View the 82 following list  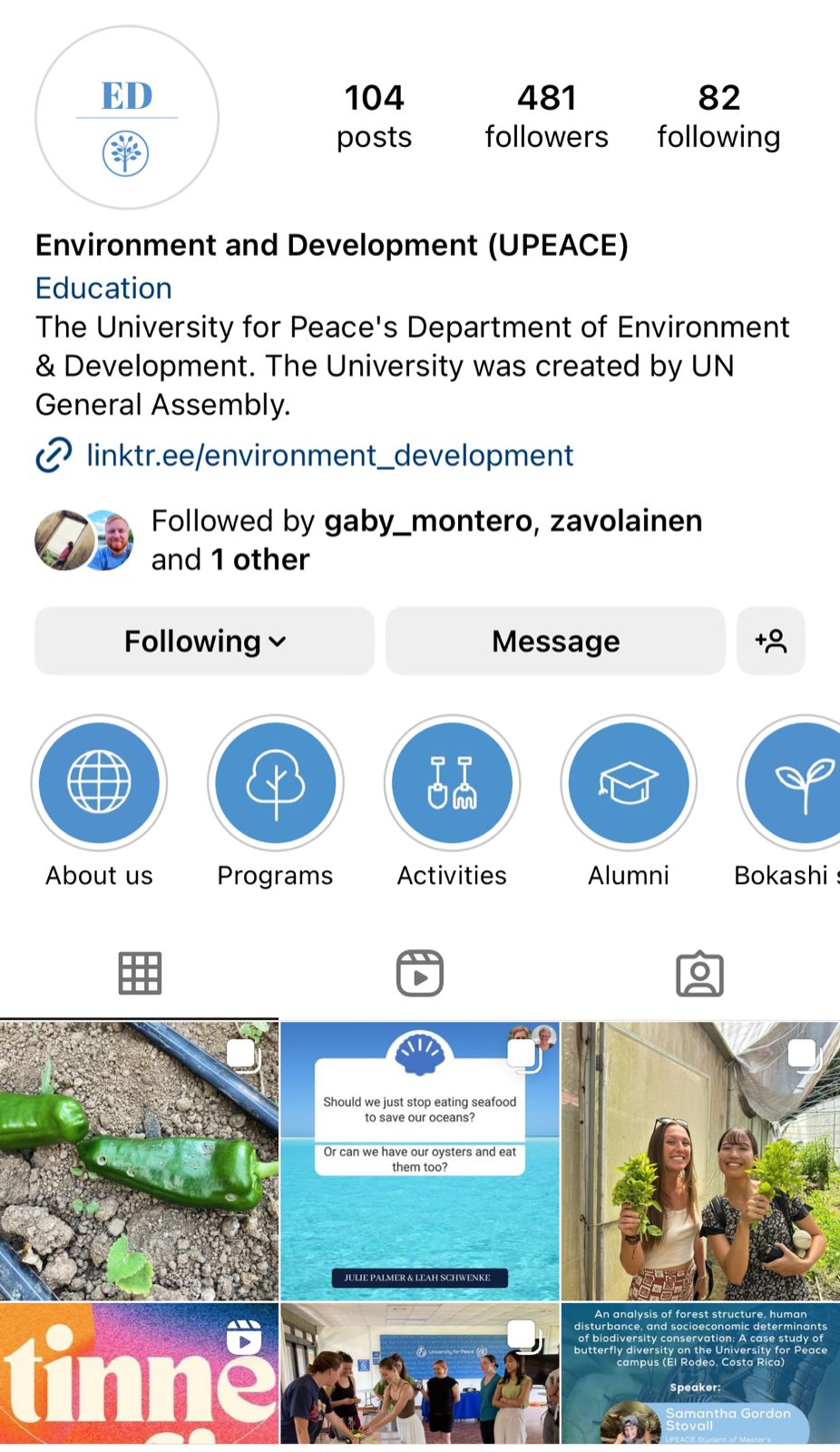point(718,116)
